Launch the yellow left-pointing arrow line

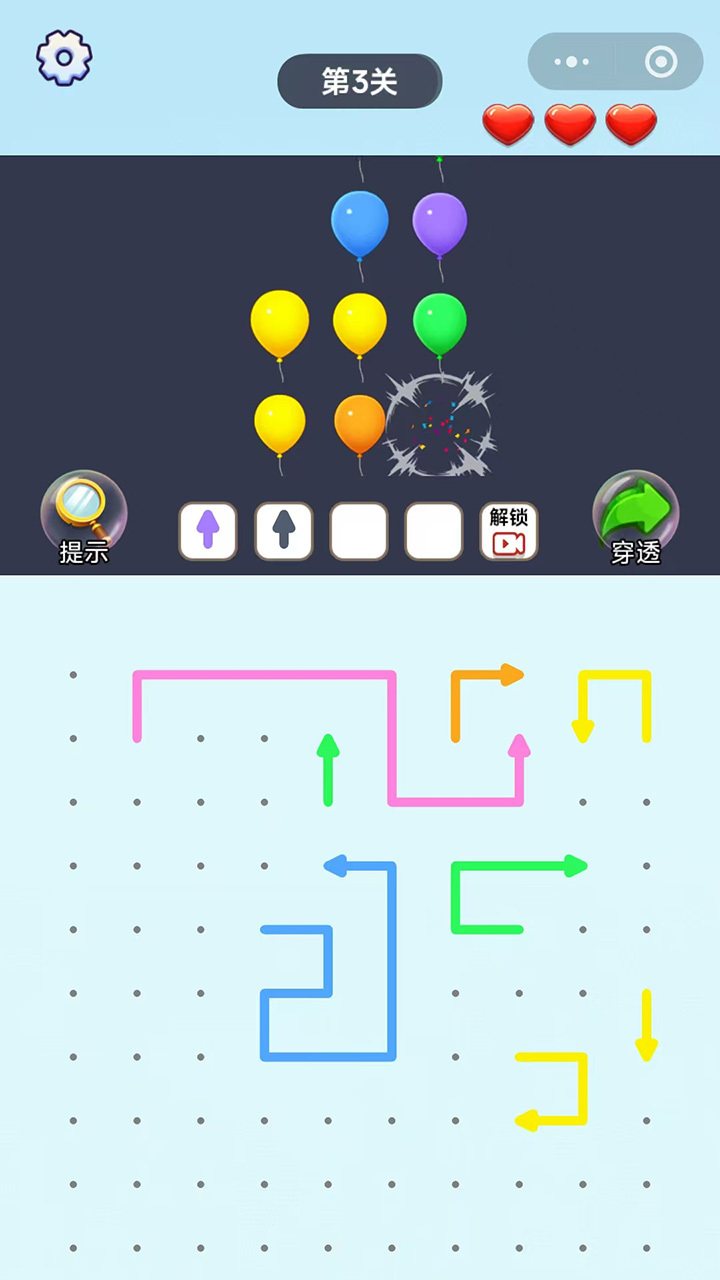(582, 1088)
